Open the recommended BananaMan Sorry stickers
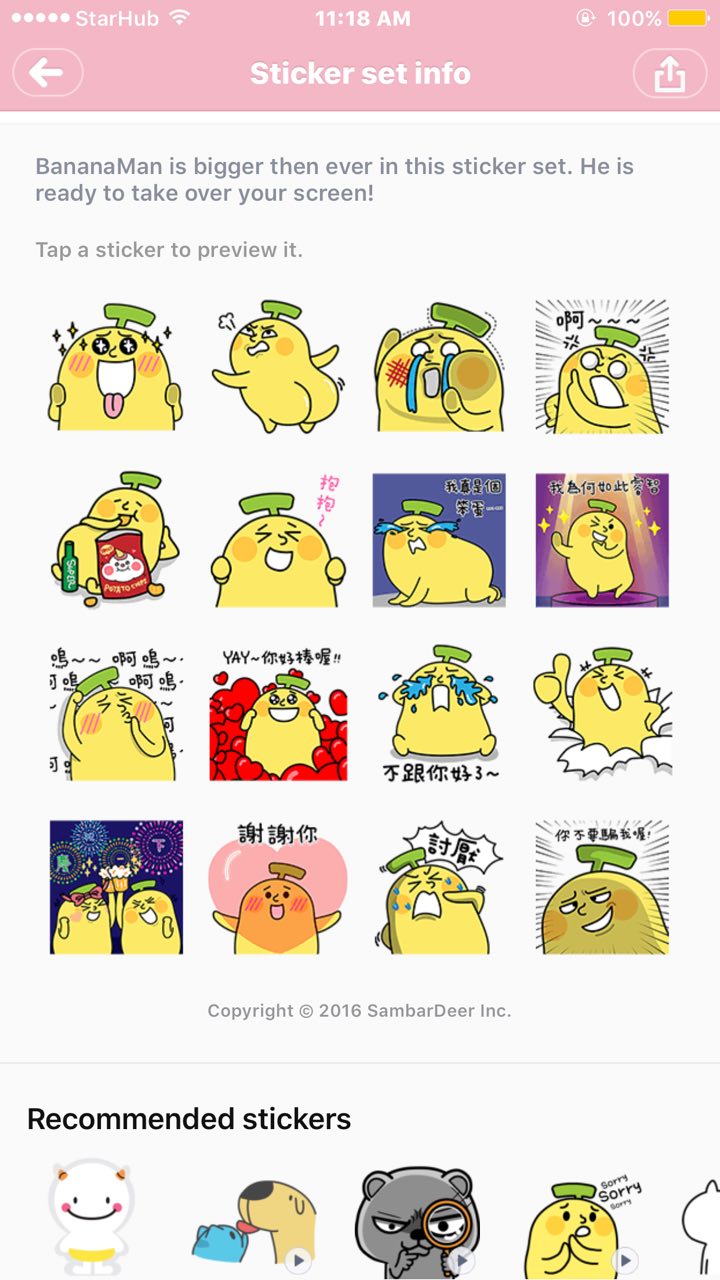Viewport: 720px width, 1280px height. (580, 1225)
